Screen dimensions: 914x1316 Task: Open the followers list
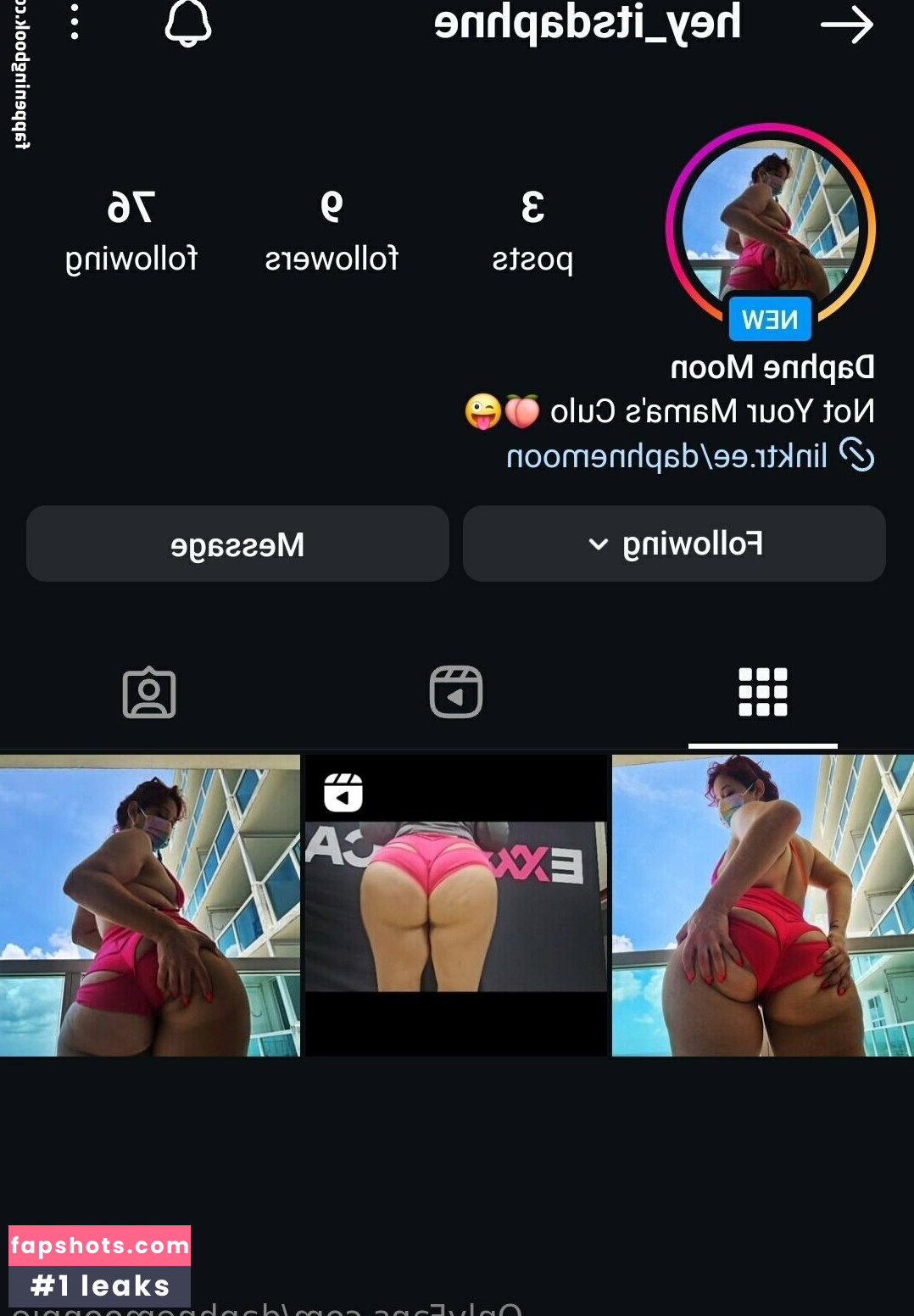(331, 231)
